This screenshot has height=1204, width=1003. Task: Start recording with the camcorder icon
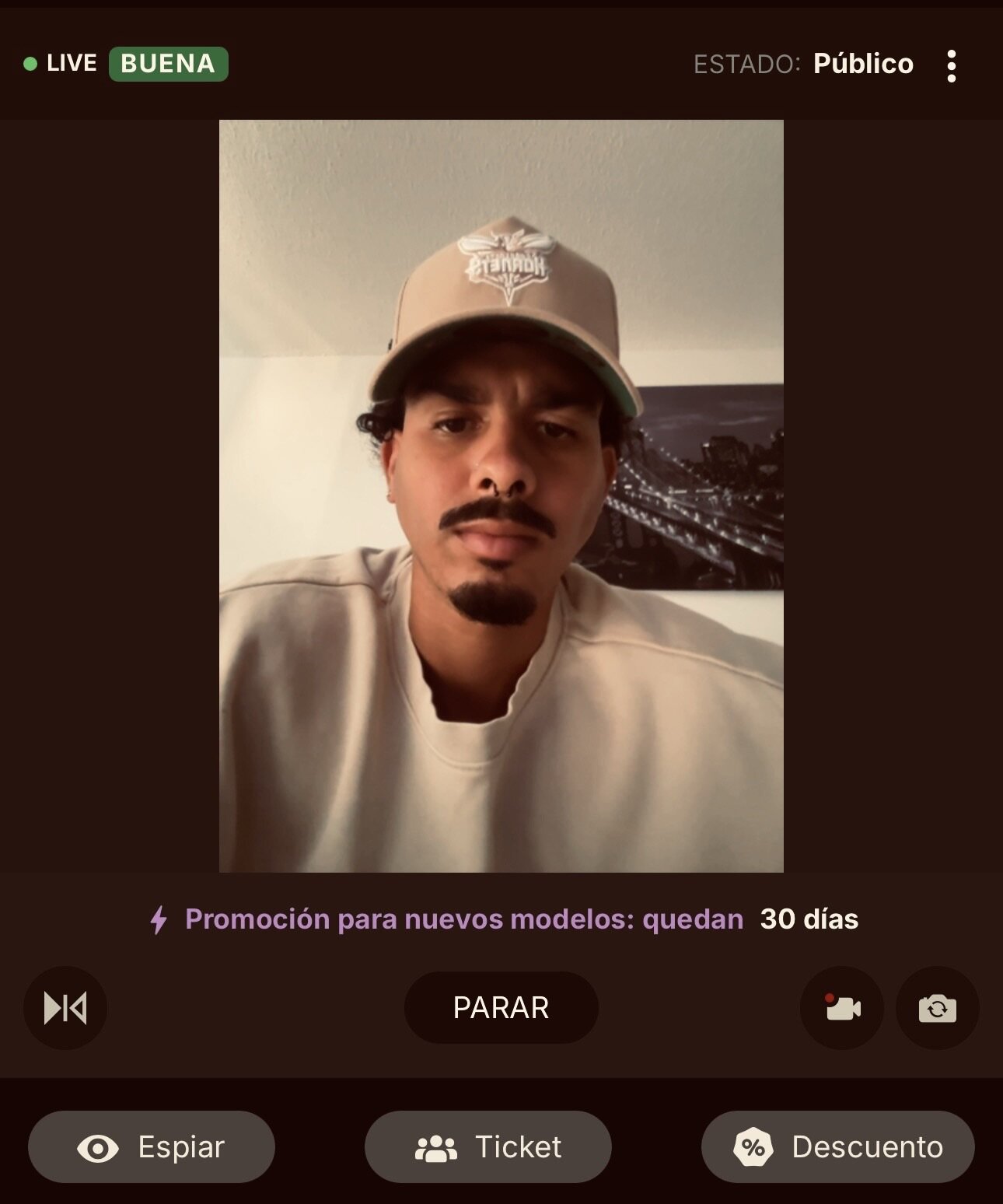pyautogui.click(x=842, y=1008)
